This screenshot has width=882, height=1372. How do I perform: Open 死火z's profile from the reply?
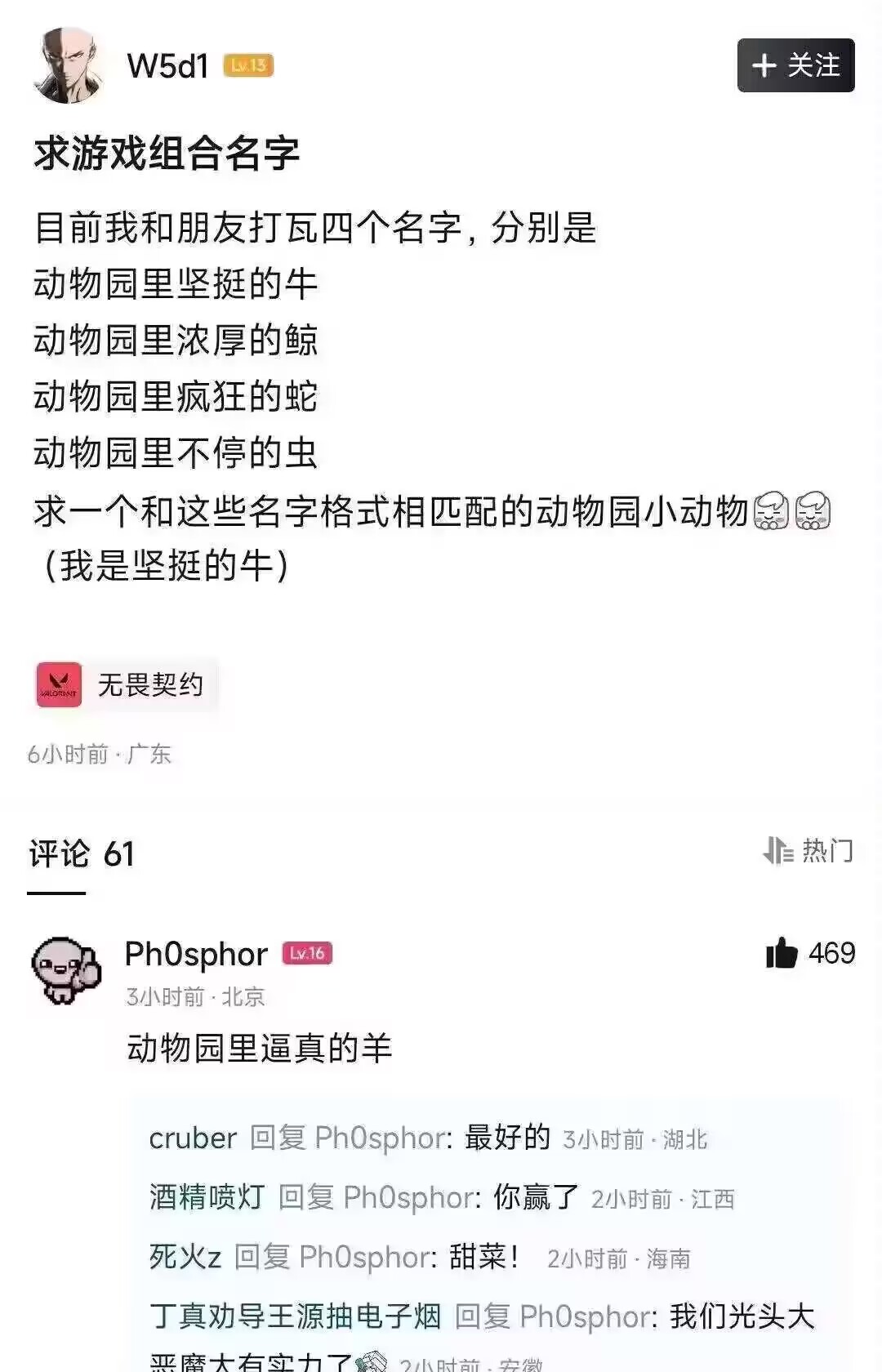[185, 1257]
